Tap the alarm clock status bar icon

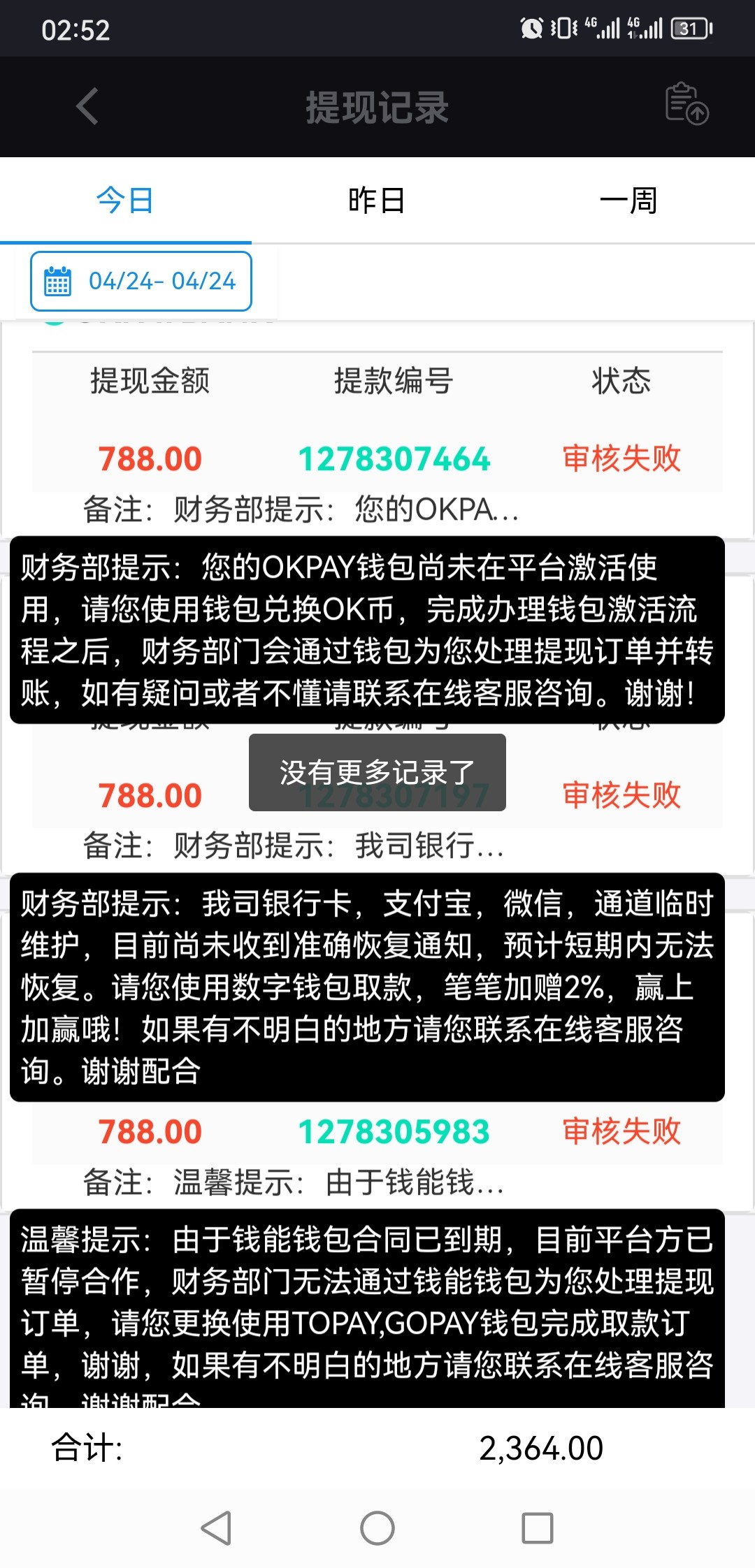point(531,28)
